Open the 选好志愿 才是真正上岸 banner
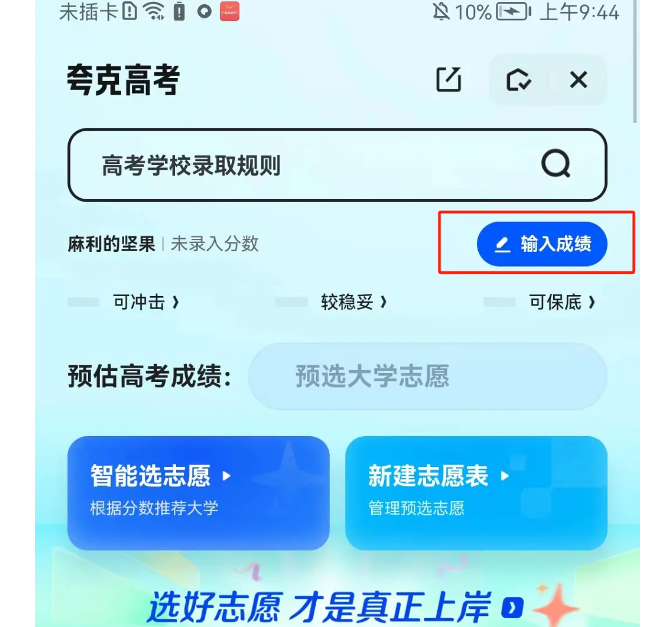647x627 pixels. (335, 606)
